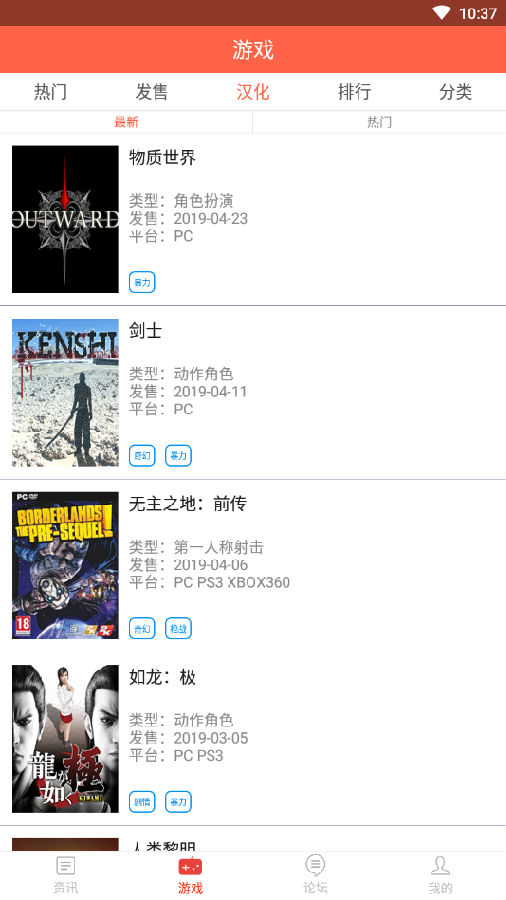Tap the 游戏 bottom navigation tab
The width and height of the screenshot is (506, 900).
coord(190,875)
